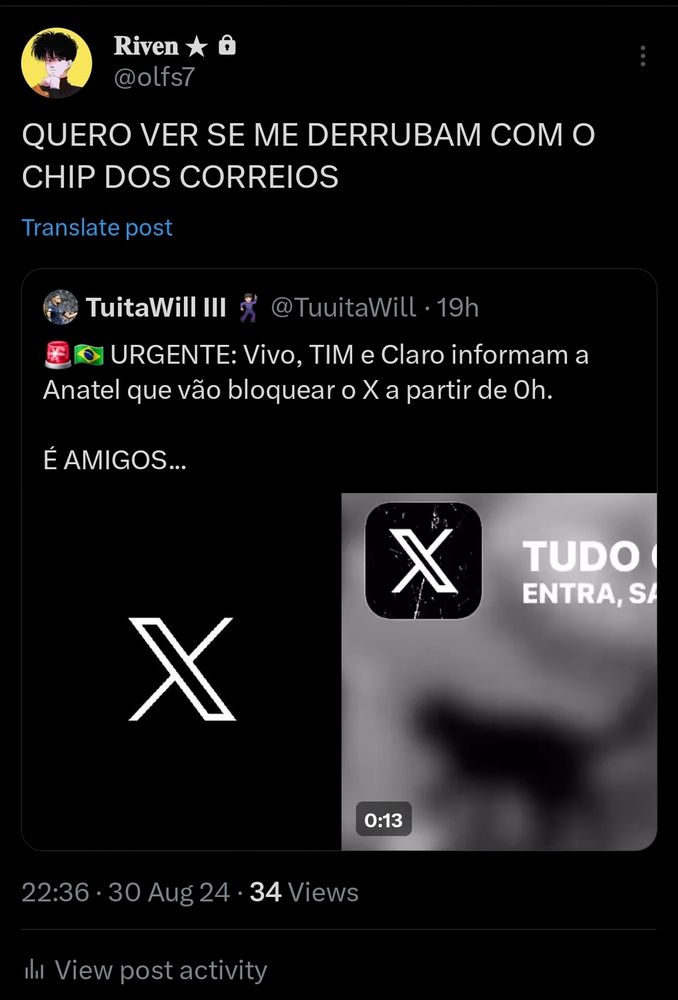Play the 0:13 video in quoted post

point(499,670)
